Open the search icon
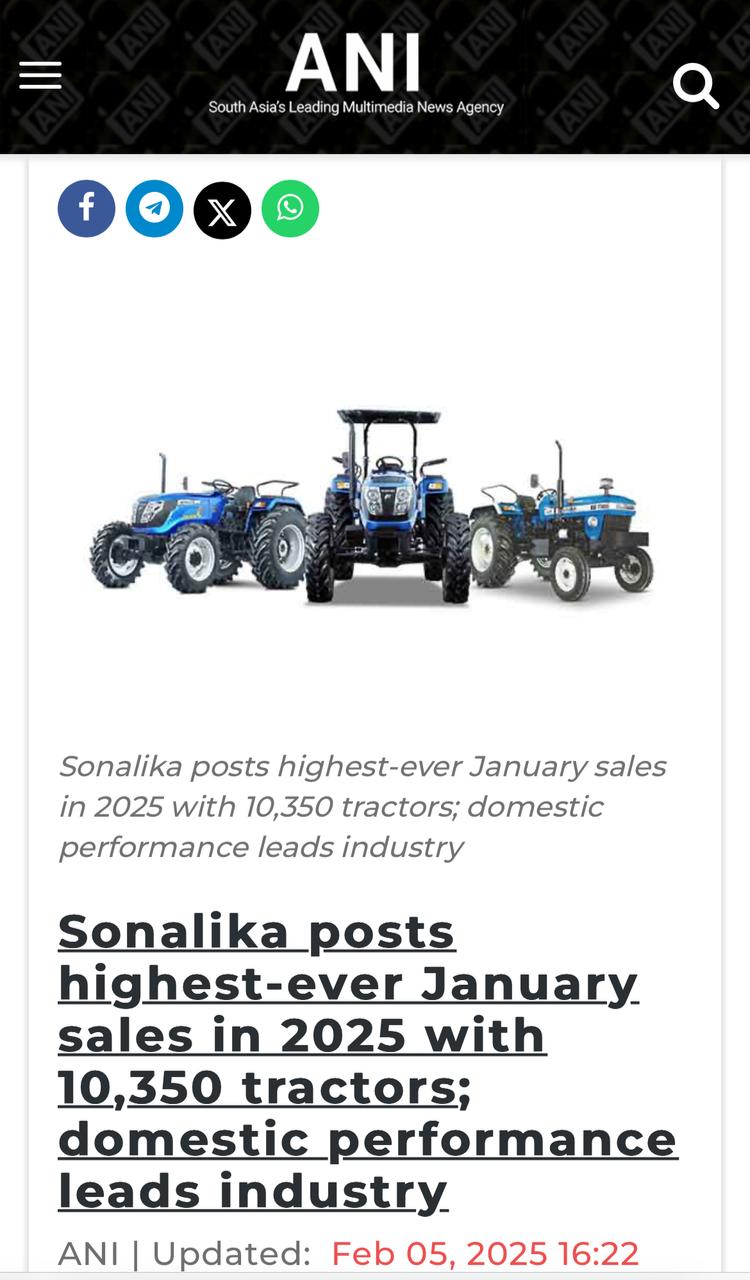This screenshot has height=1280, width=750. (x=696, y=85)
